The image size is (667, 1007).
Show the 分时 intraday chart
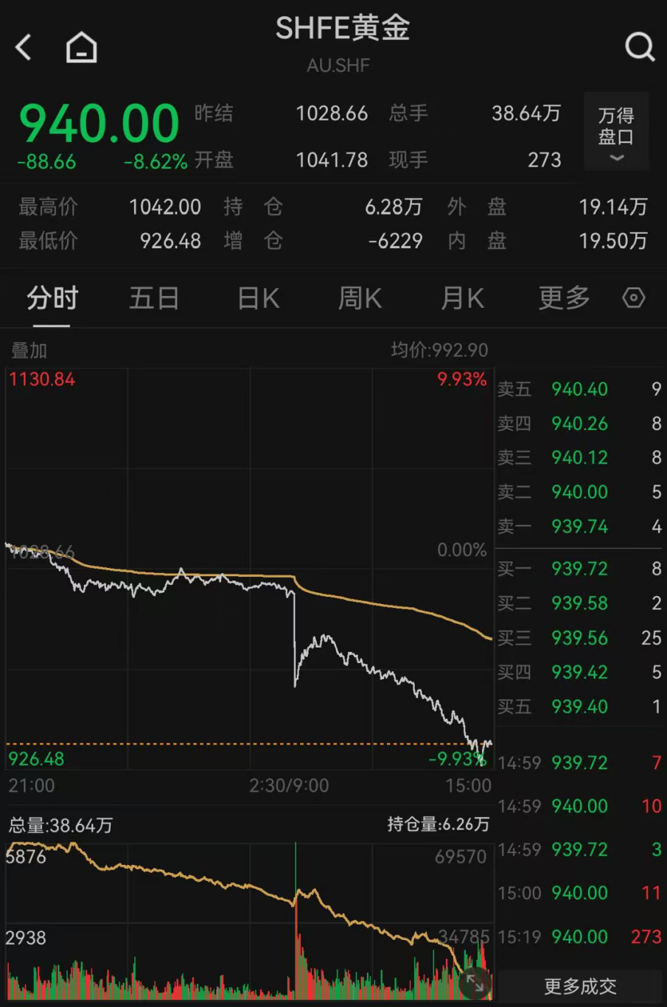[x=52, y=298]
